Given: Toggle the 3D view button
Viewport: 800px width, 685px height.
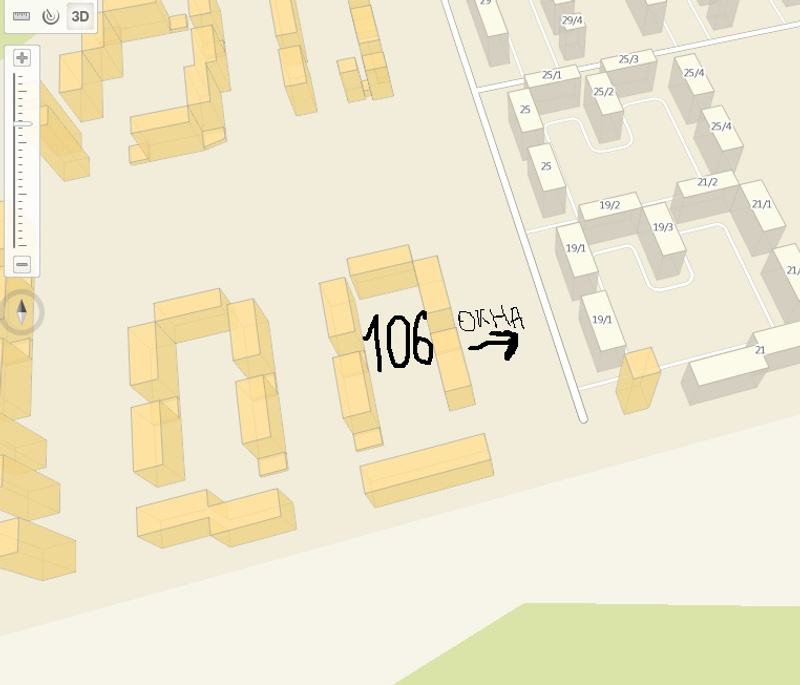Looking at the screenshot, I should click(x=80, y=17).
